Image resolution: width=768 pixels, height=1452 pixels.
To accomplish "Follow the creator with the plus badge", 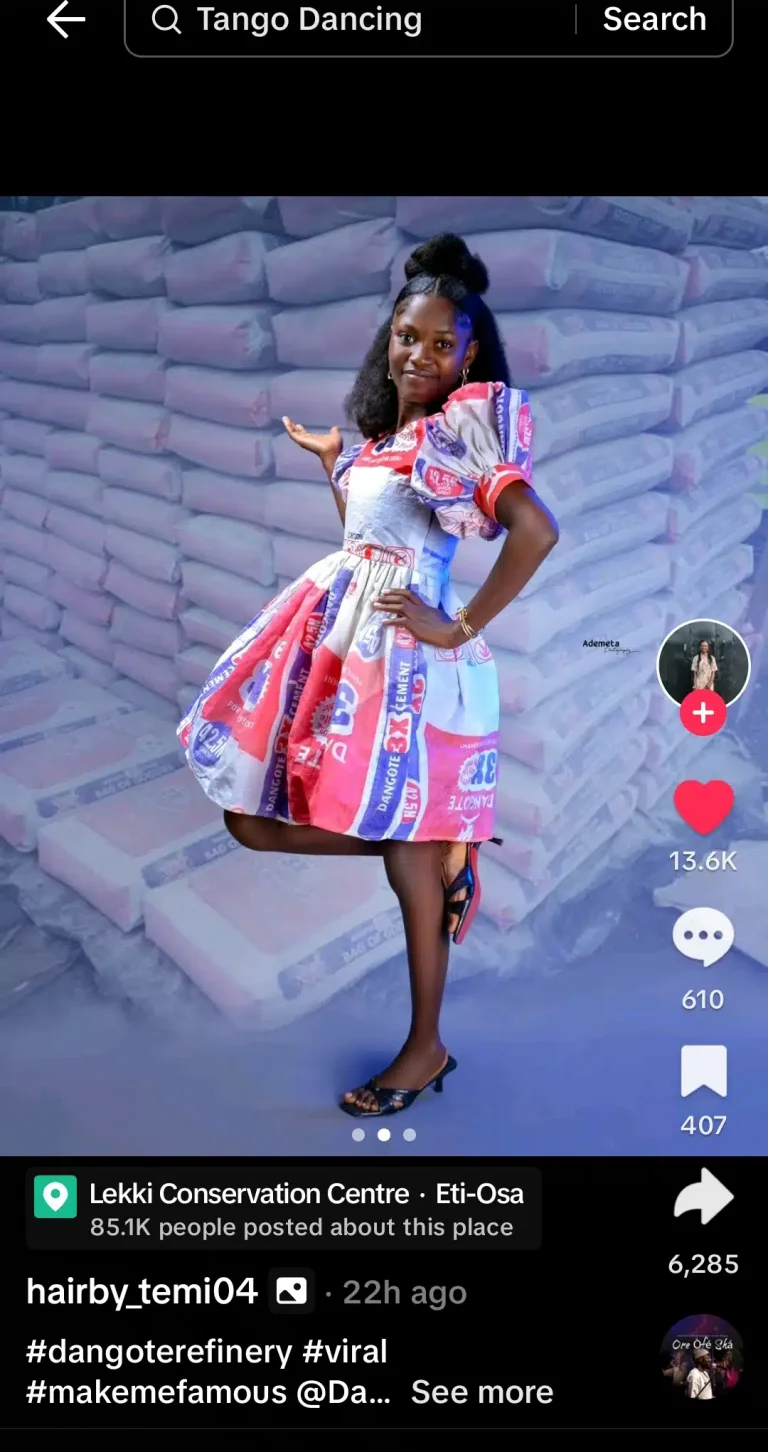I will pyautogui.click(x=703, y=713).
